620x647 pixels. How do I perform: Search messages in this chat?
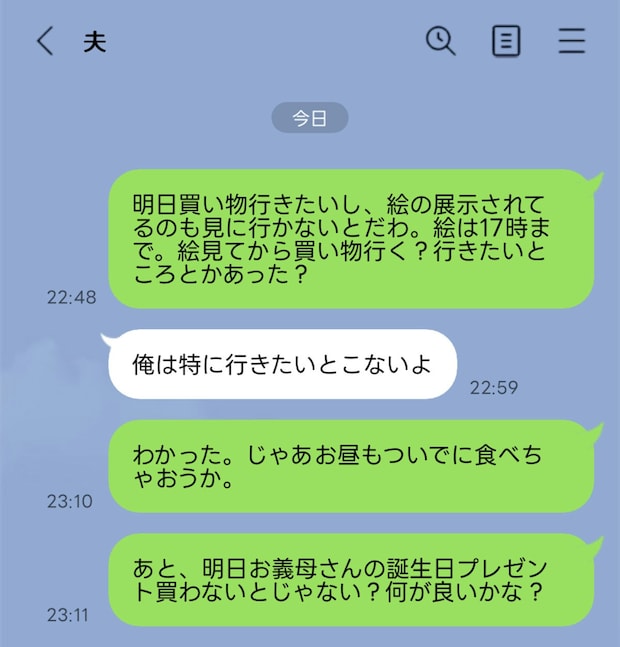[440, 41]
